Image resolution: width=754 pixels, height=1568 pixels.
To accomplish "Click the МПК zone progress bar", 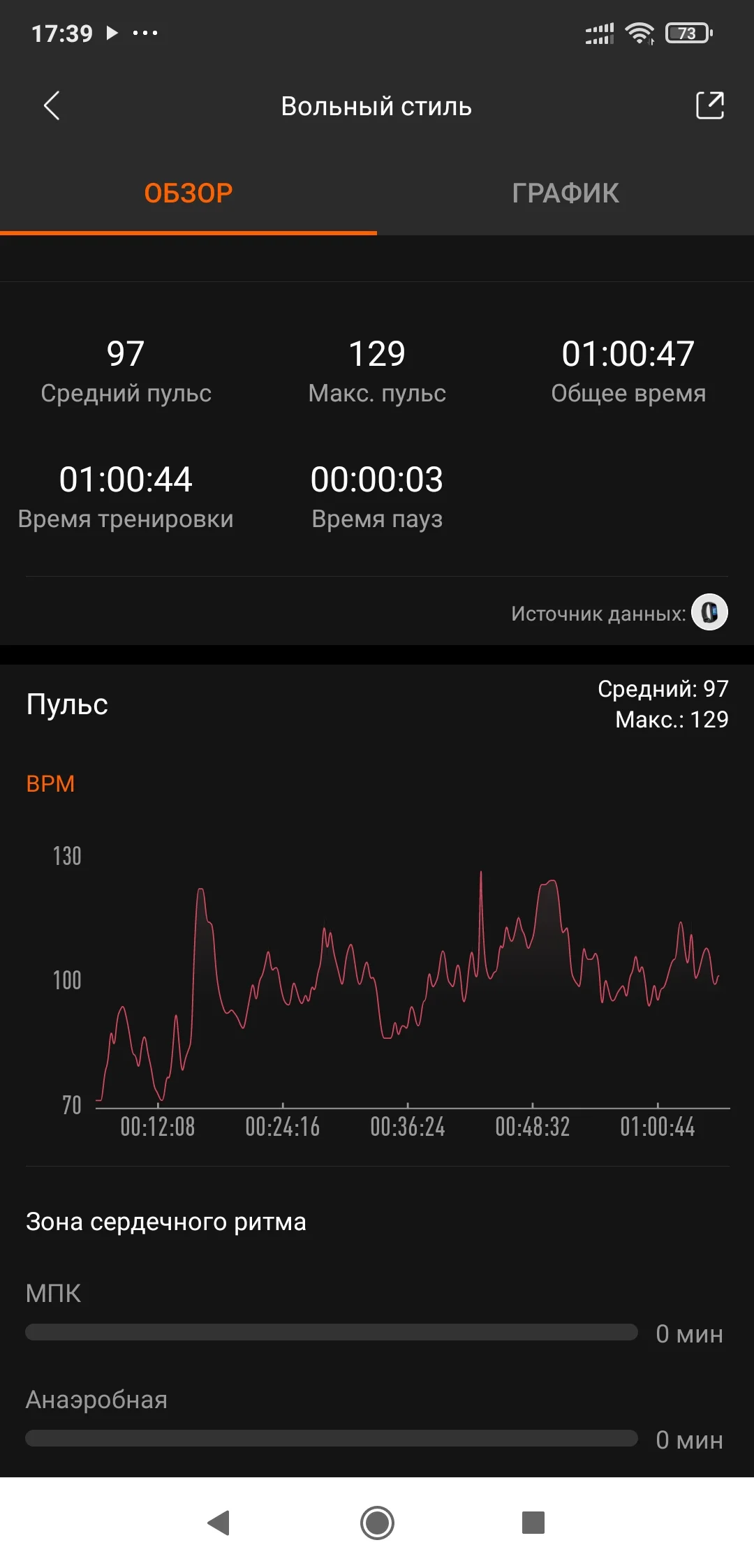I will click(x=332, y=1332).
